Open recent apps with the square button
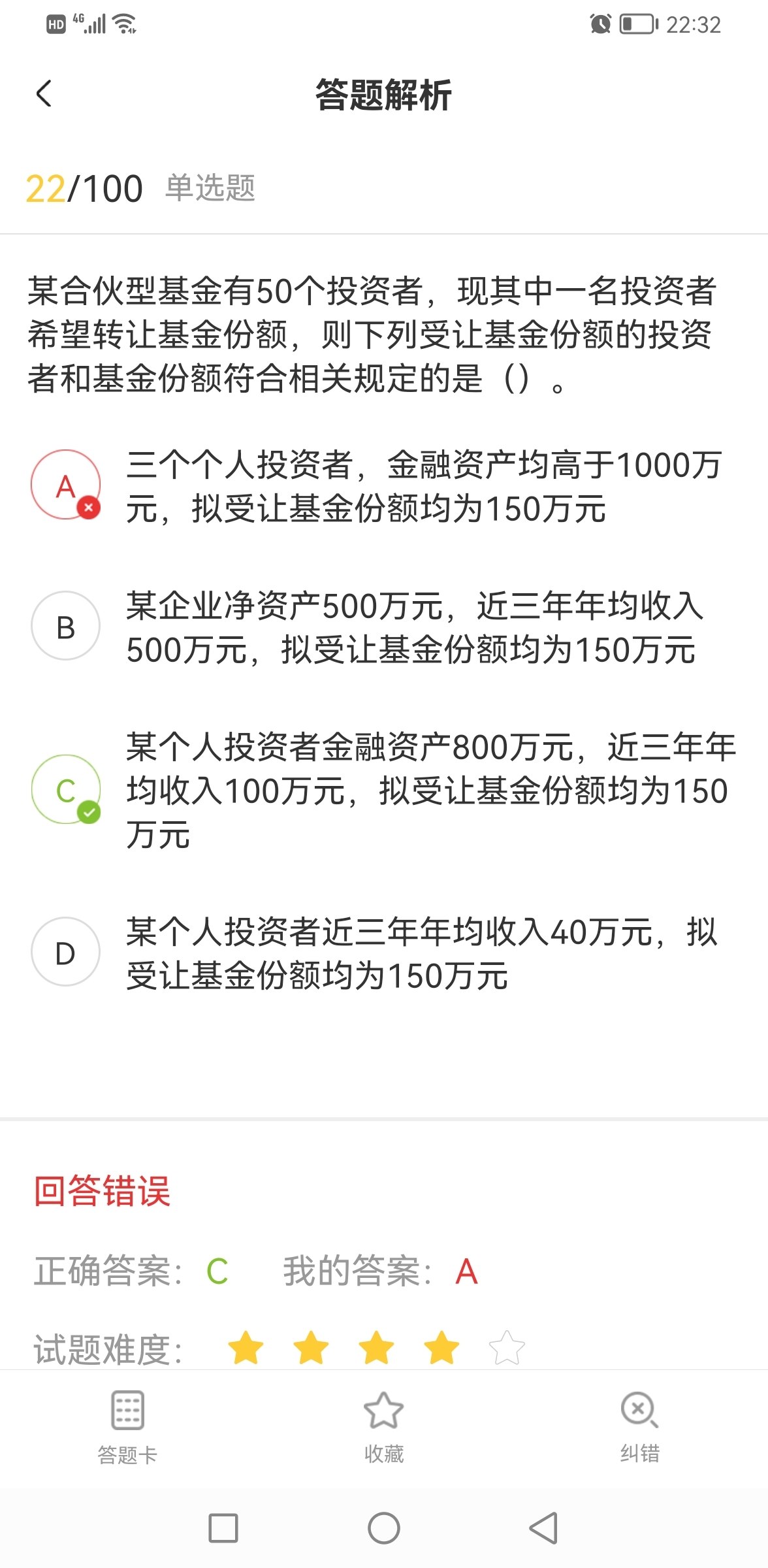Screen dimensions: 768x1568 click(x=223, y=1528)
